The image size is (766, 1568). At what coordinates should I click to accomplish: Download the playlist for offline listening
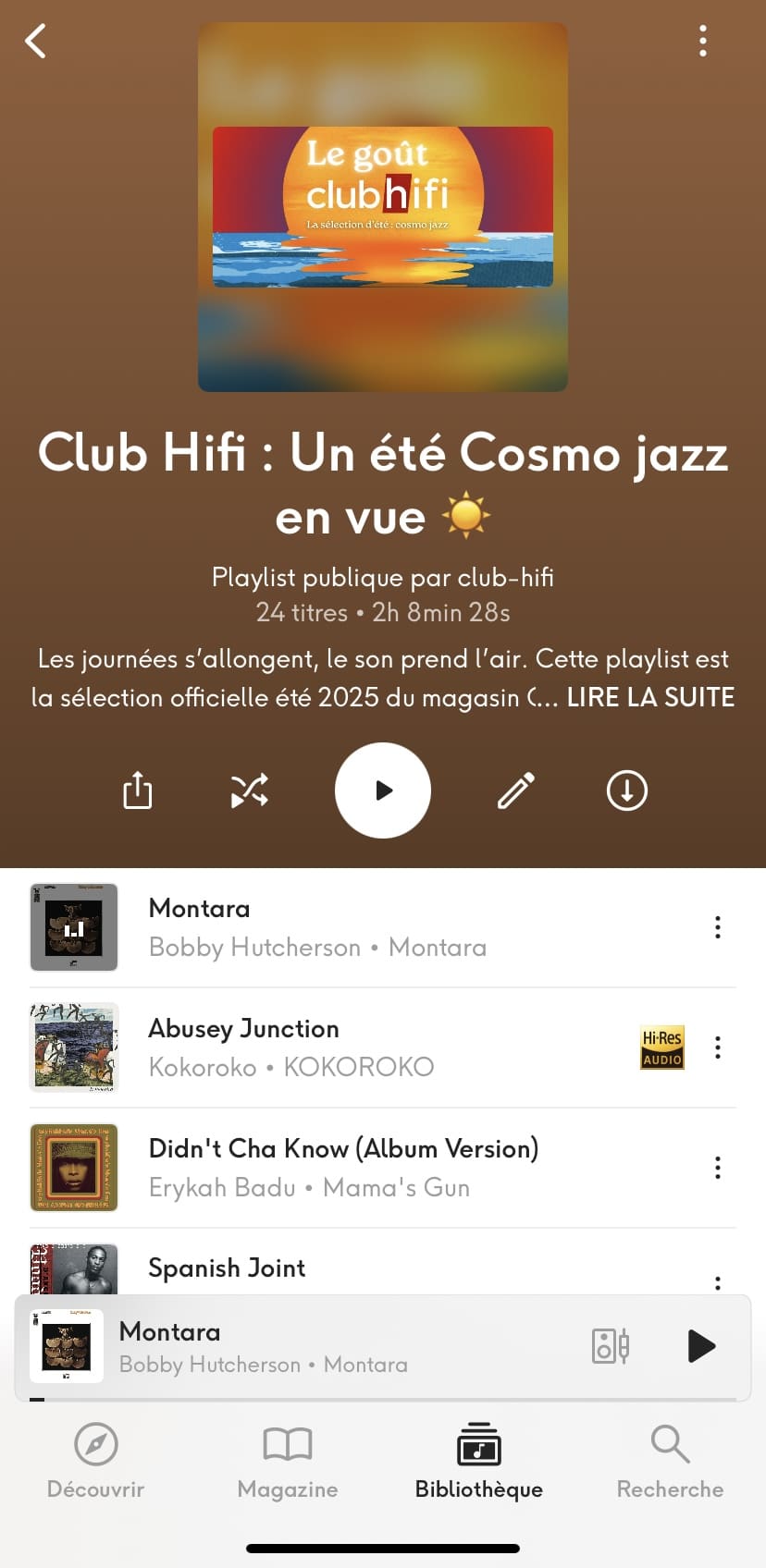(x=626, y=790)
